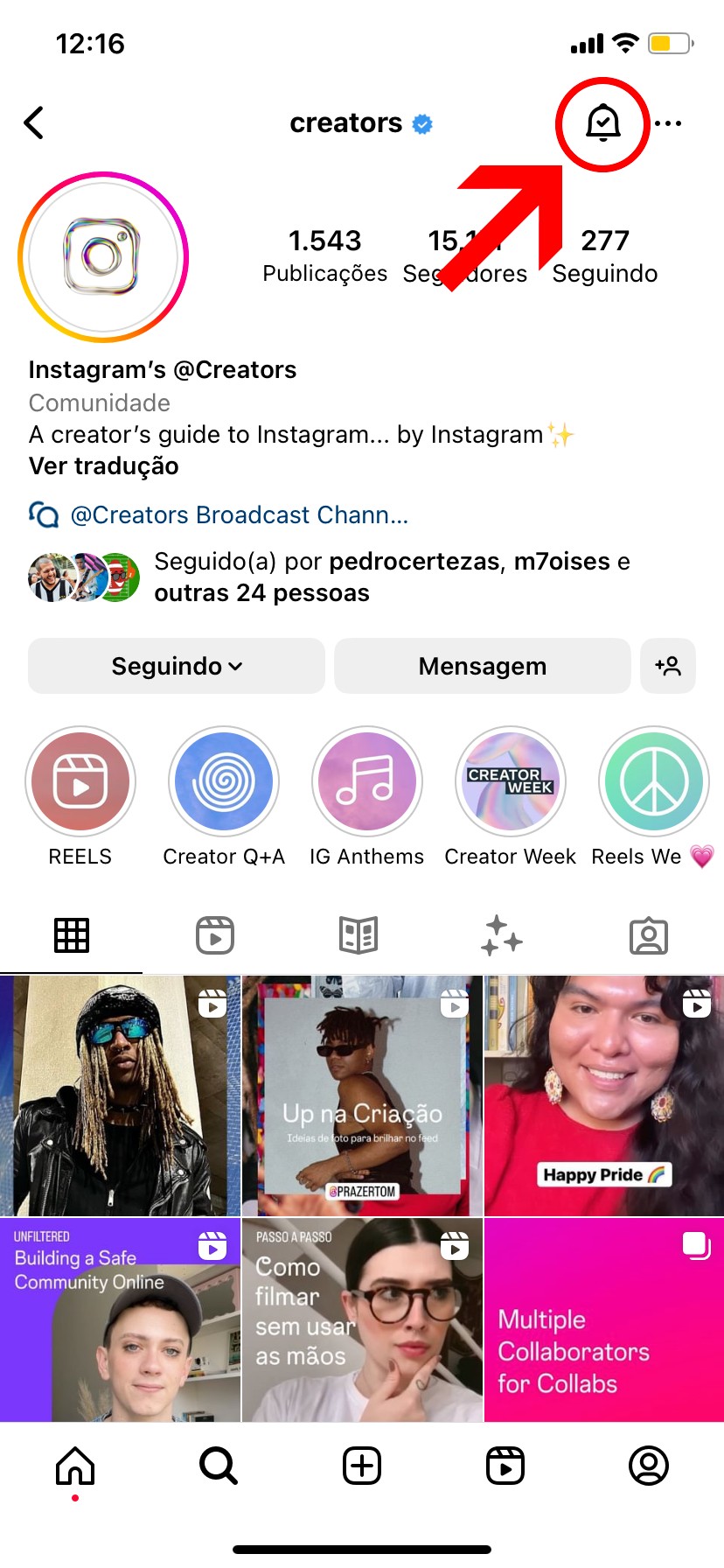Switch to the Reels tab on profile
724x1568 pixels.
point(215,935)
